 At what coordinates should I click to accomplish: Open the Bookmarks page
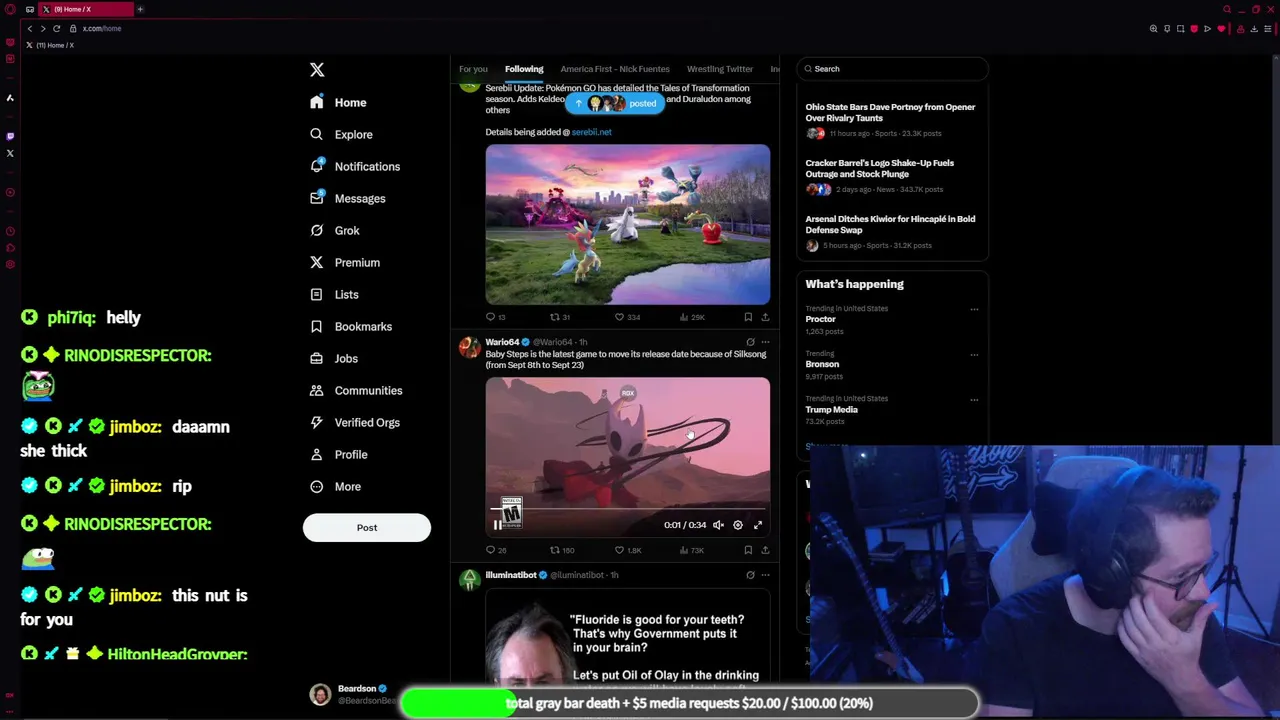coord(362,326)
